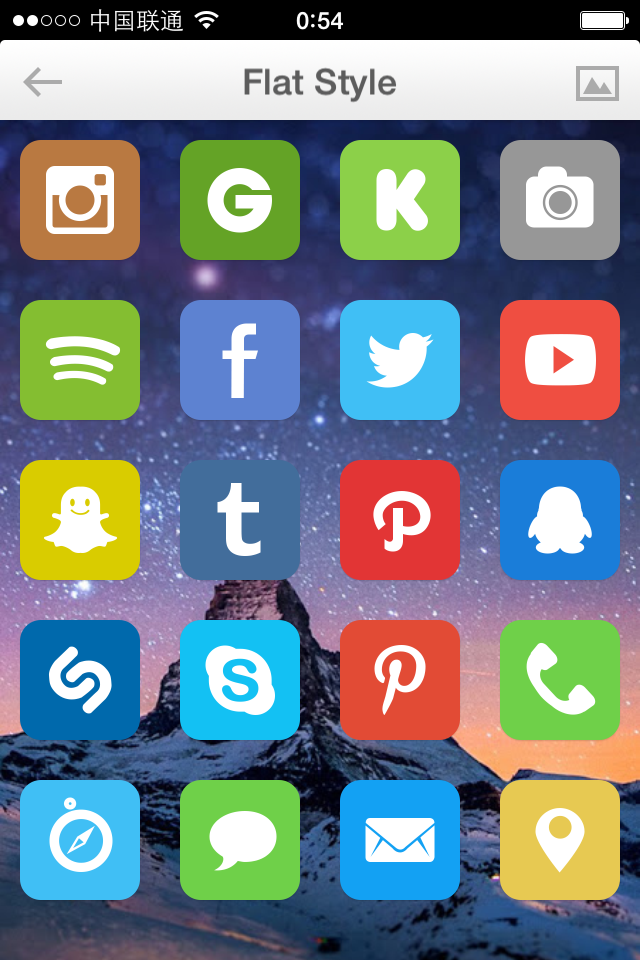
Task: Select the brown Instagram icon
Action: tap(80, 200)
